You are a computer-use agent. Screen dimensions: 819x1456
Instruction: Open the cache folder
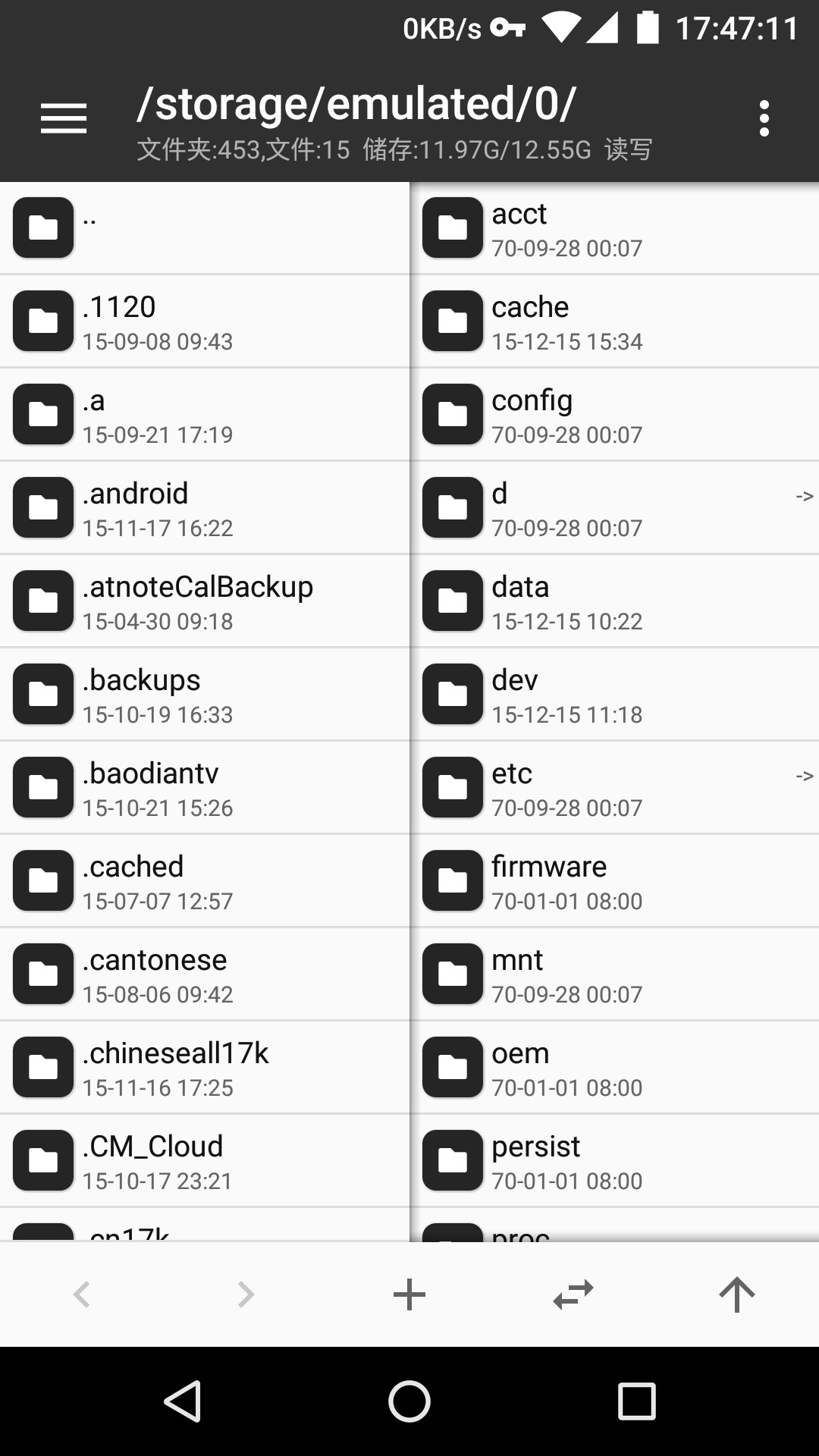pos(615,322)
